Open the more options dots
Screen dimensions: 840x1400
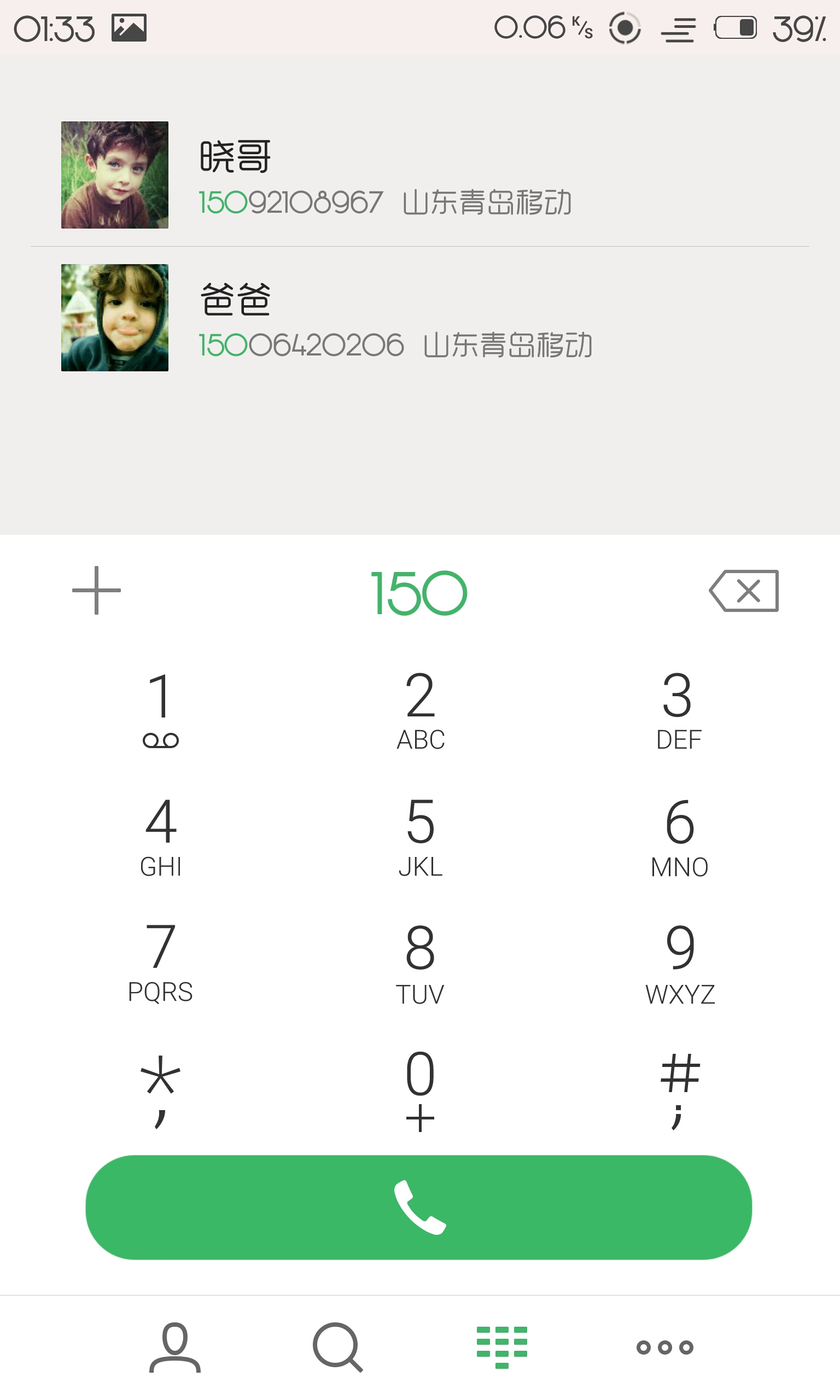click(x=664, y=1347)
